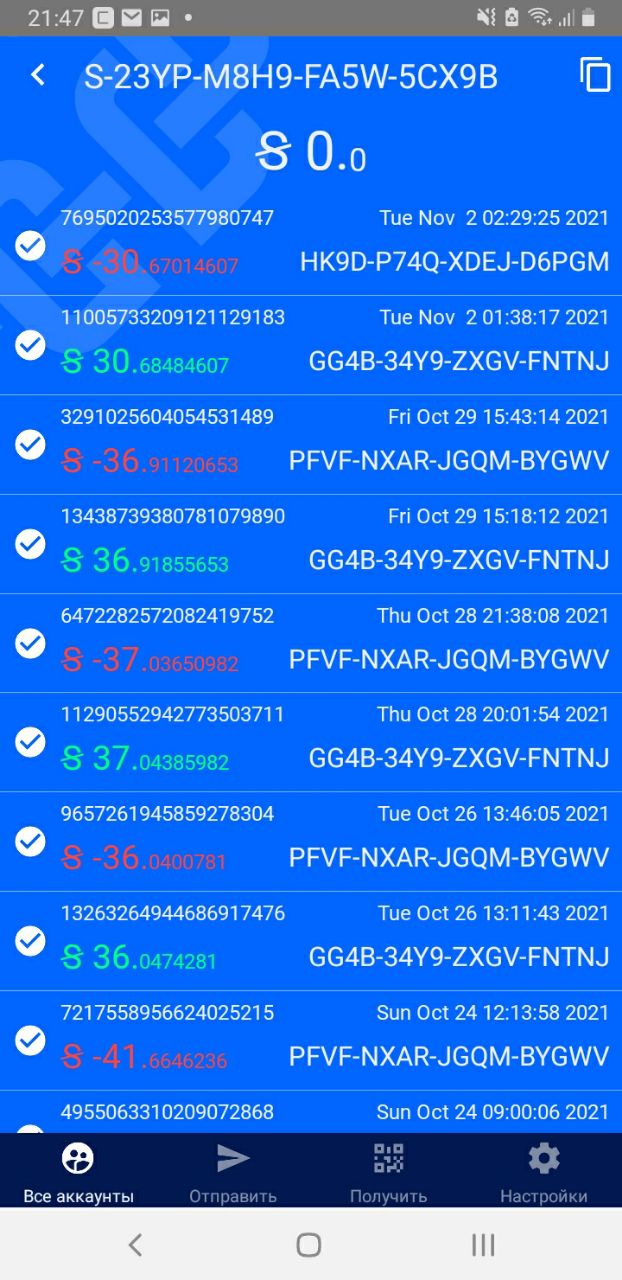Open transaction 7695020253577980747 to HK9D-P74Q-XDEJ-D6PGM
Screen dimensions: 622x1280
311,246
